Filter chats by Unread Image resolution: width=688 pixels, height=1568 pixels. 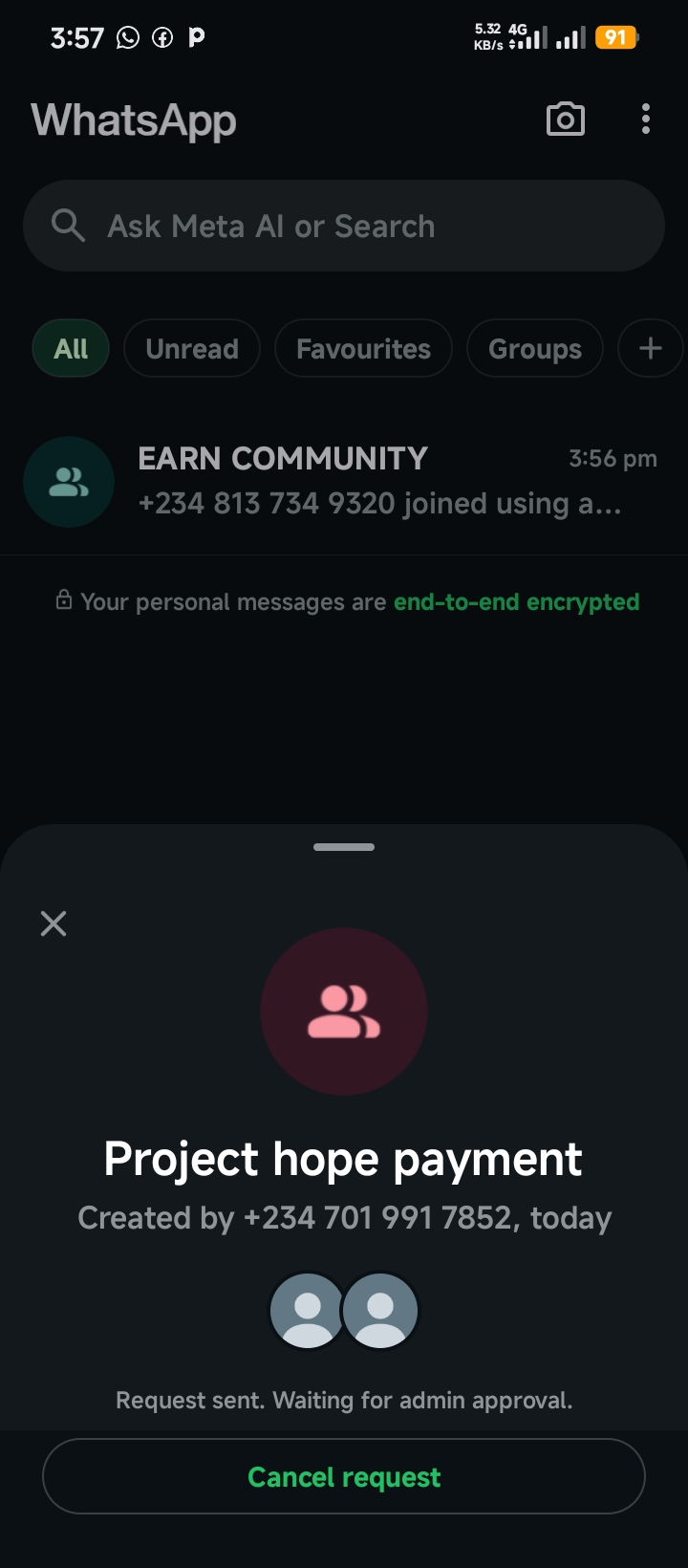(x=192, y=349)
